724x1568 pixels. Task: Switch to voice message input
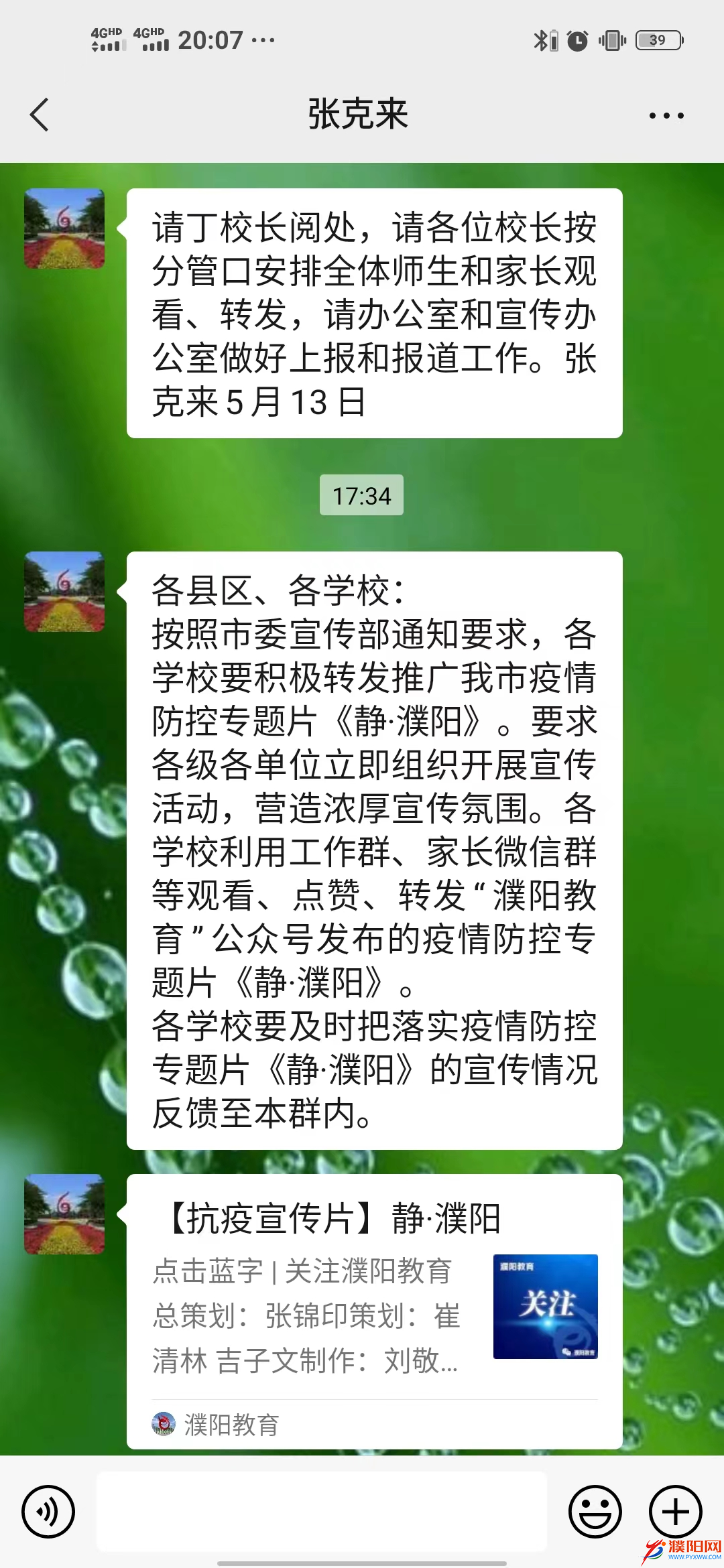(48, 1512)
